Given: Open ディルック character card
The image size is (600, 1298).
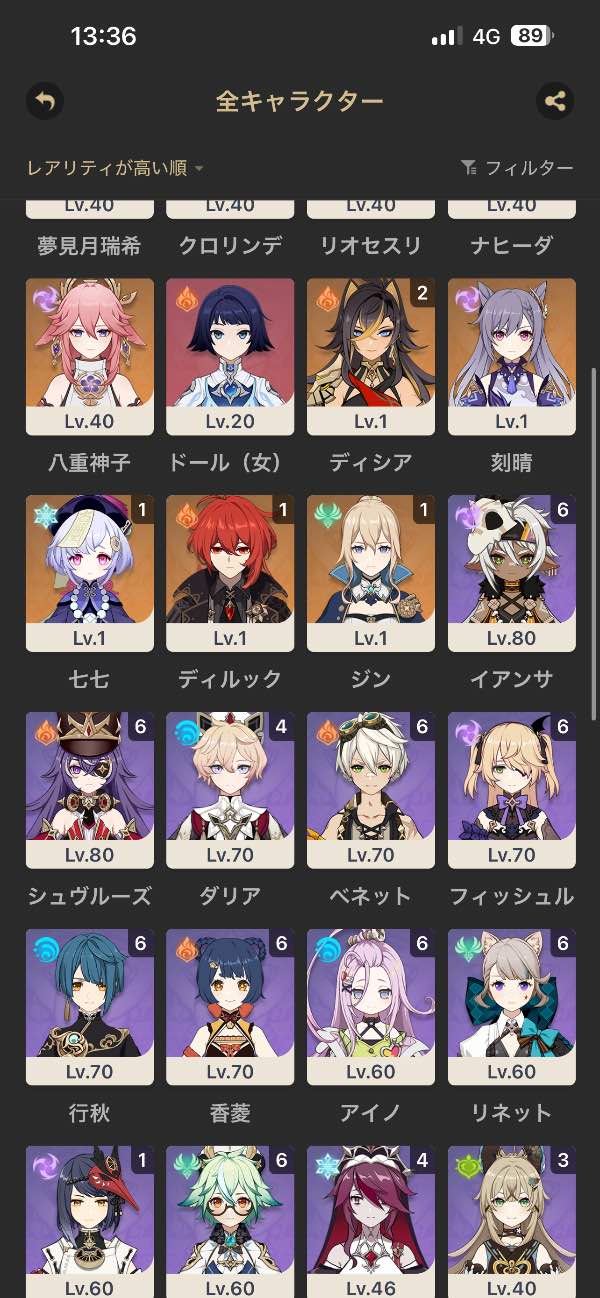Looking at the screenshot, I should 230,574.
